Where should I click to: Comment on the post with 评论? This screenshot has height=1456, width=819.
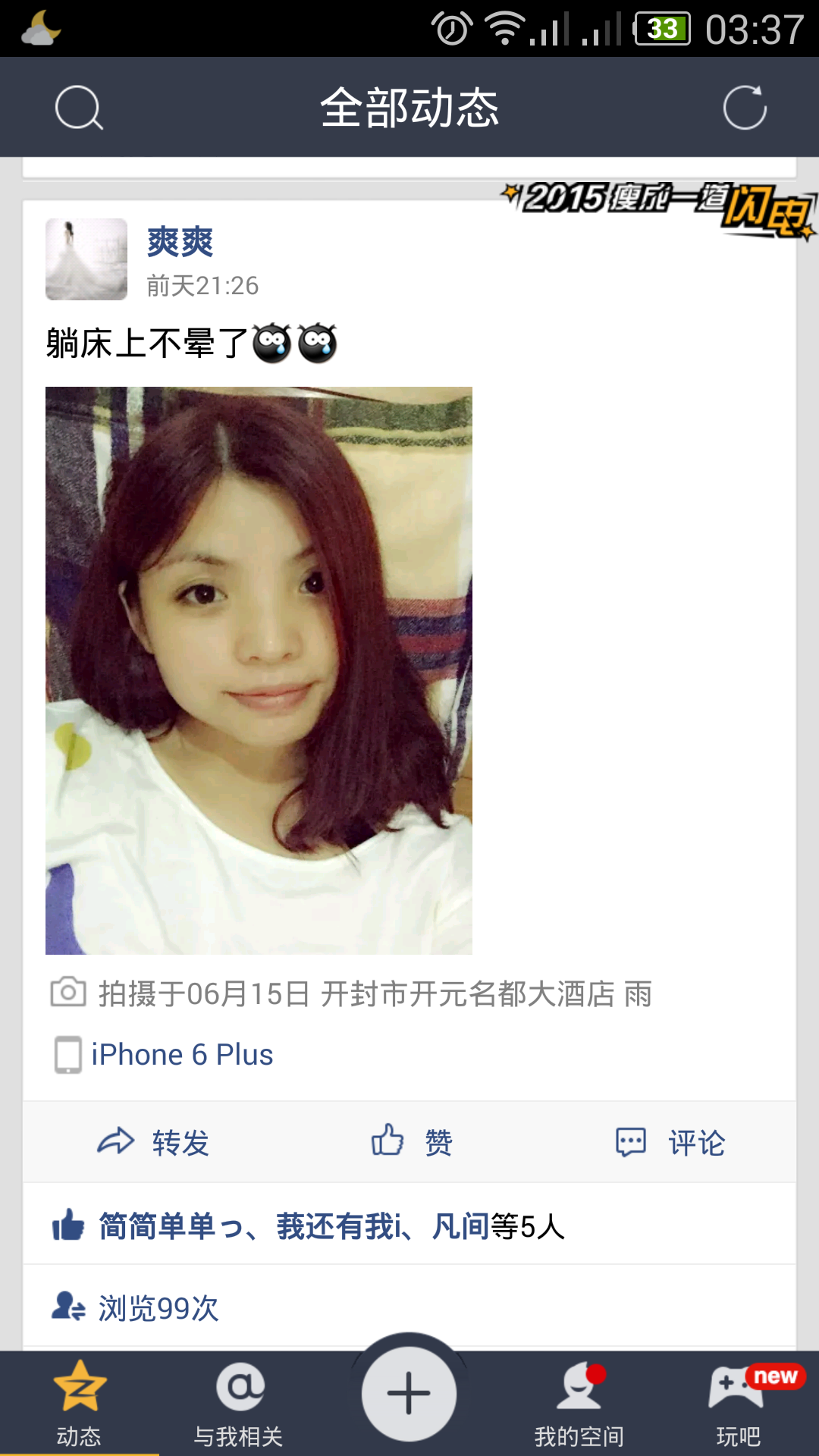click(x=670, y=1142)
